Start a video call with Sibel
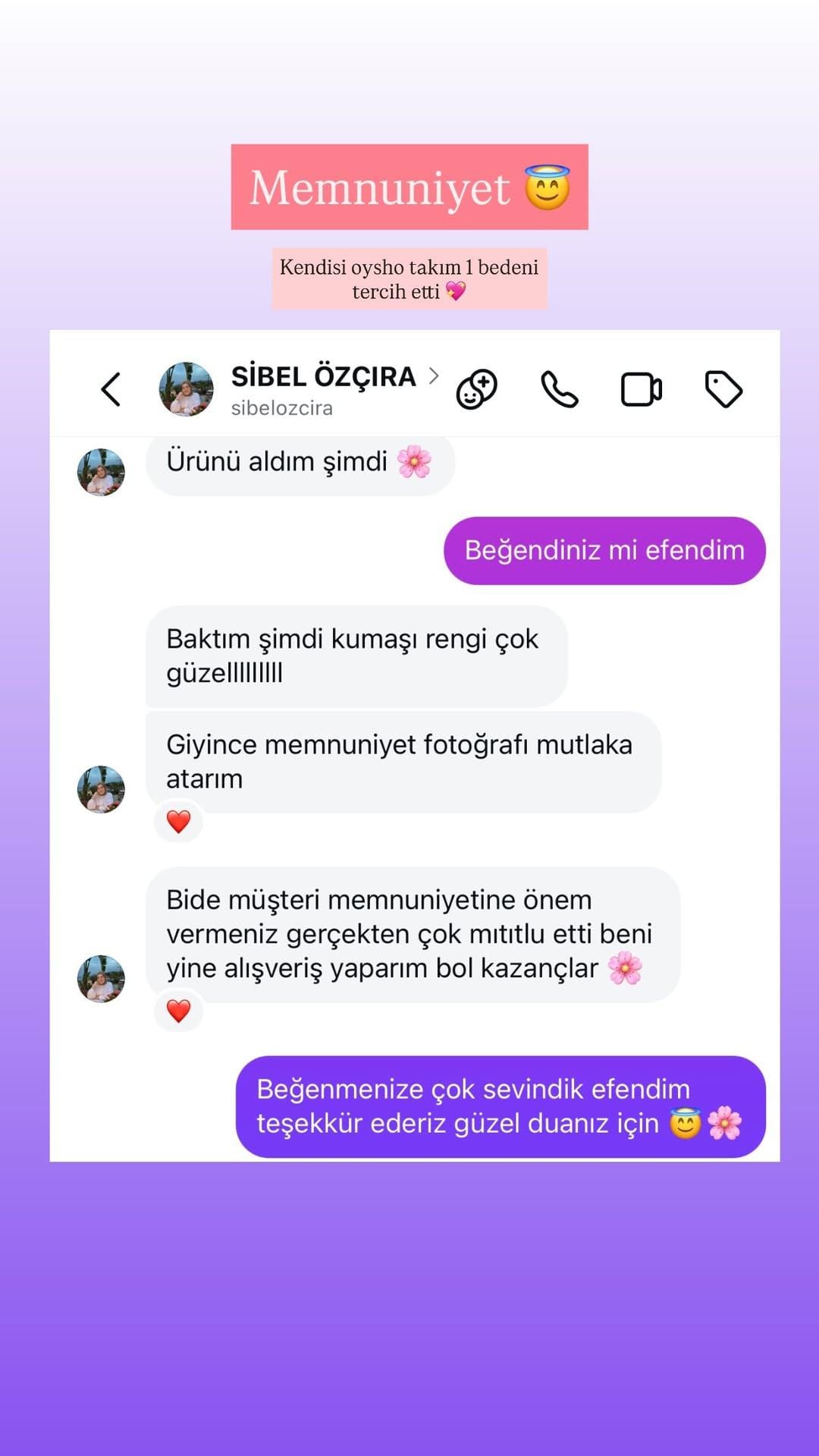Viewport: 819px width, 1456px height. (641, 388)
